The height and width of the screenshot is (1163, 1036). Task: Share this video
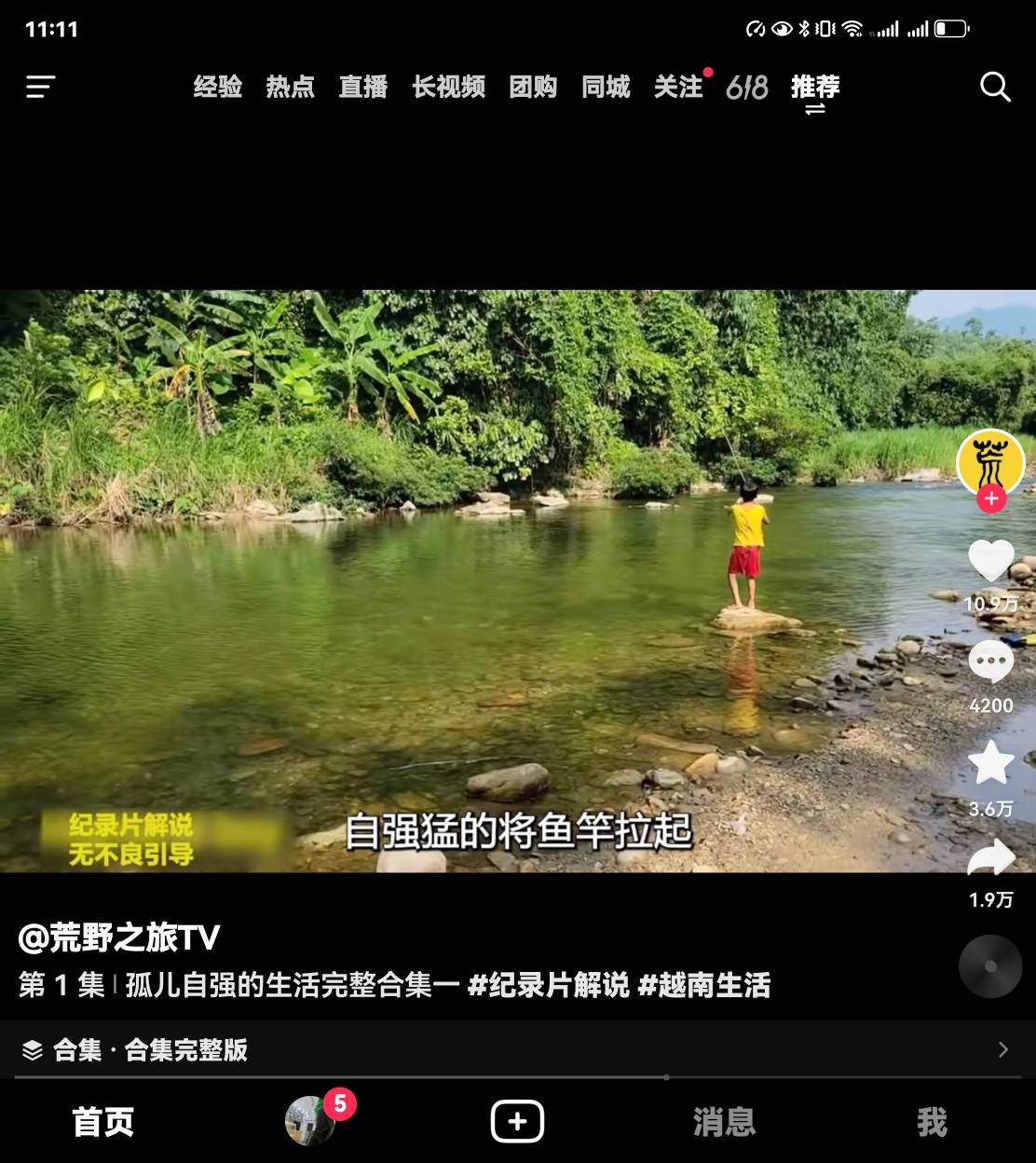tap(990, 858)
